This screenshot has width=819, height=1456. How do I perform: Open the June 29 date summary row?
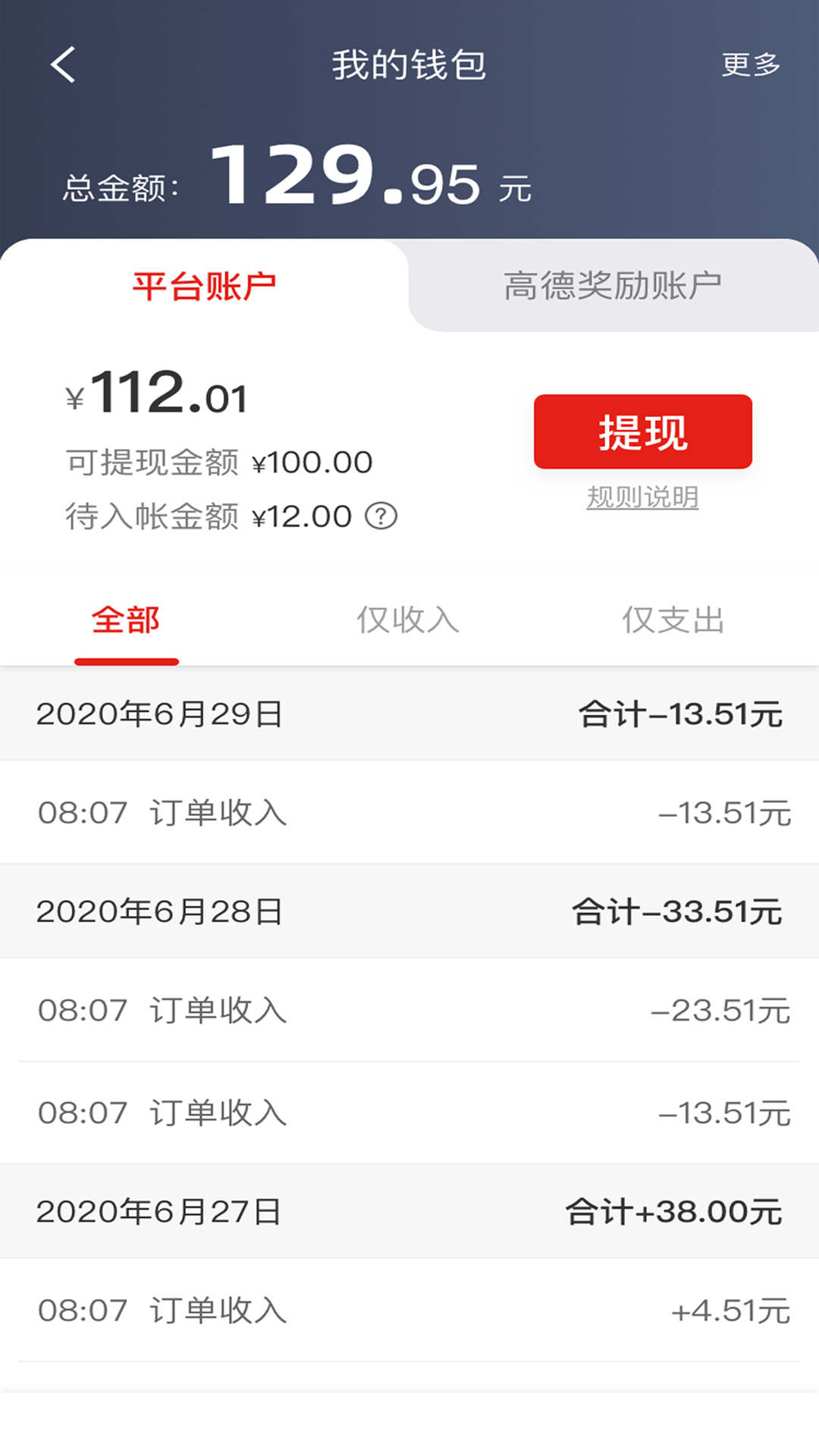(x=409, y=713)
